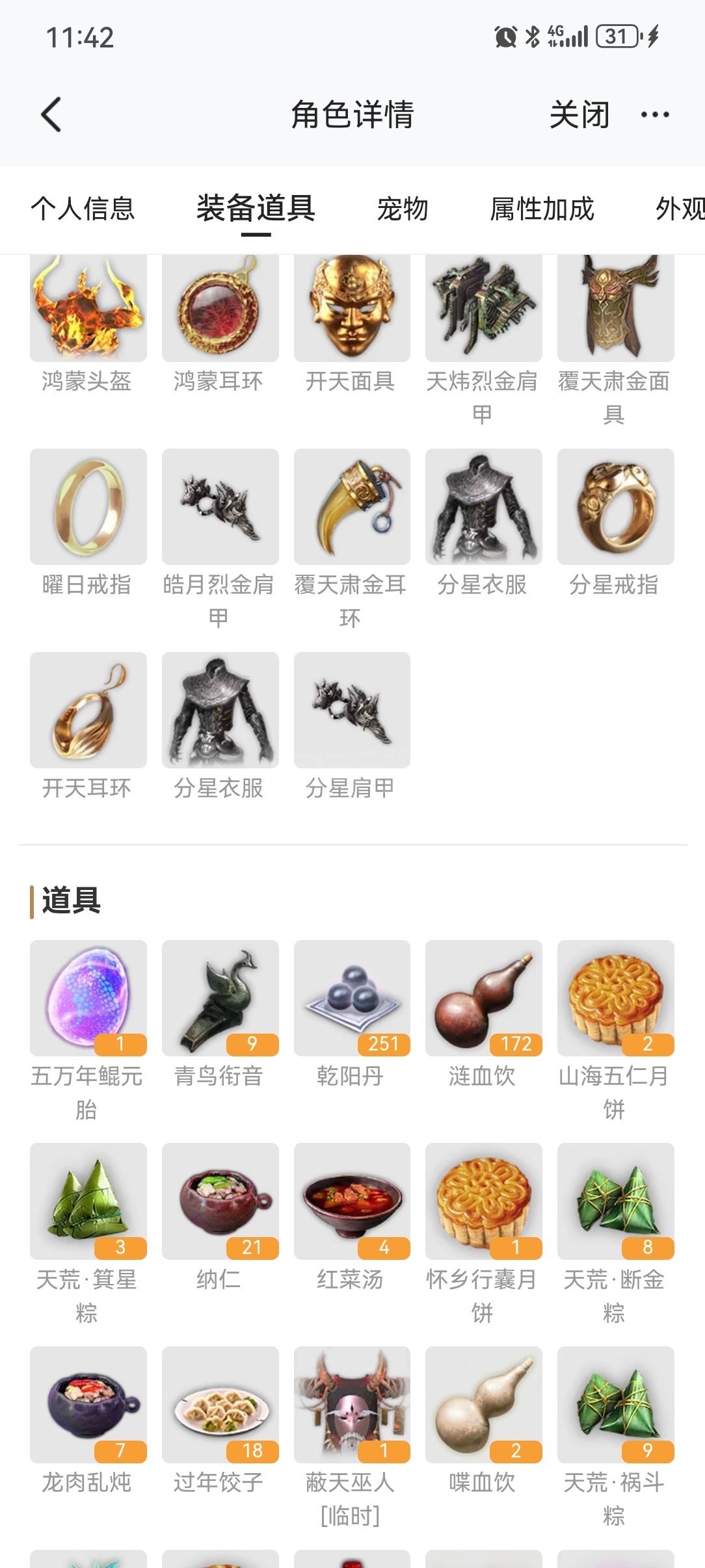Tap the 关闭 button

579,114
